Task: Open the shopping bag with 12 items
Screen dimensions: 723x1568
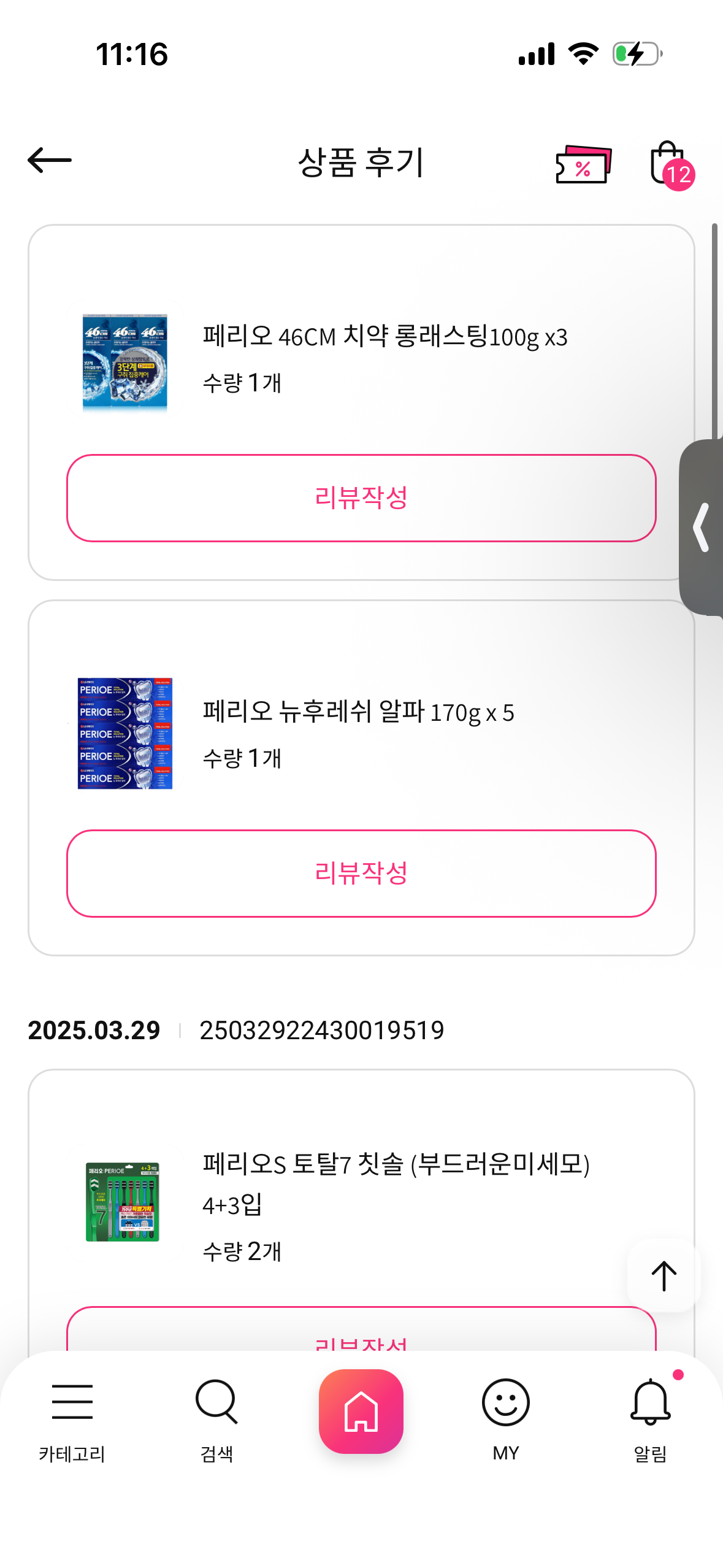Action: click(669, 164)
